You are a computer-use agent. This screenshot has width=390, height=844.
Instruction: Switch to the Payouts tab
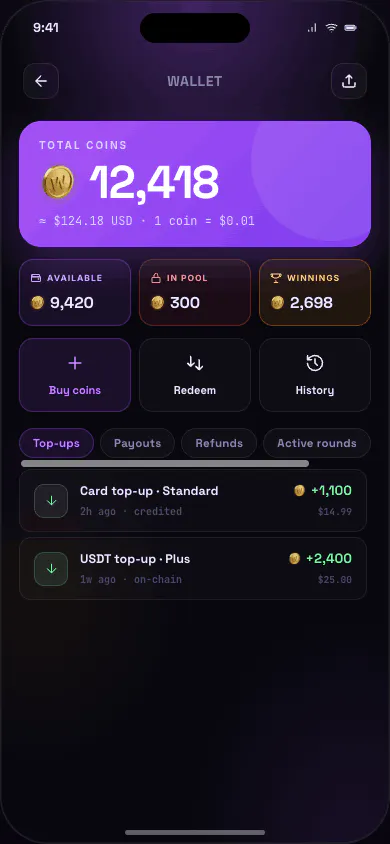(x=137, y=443)
